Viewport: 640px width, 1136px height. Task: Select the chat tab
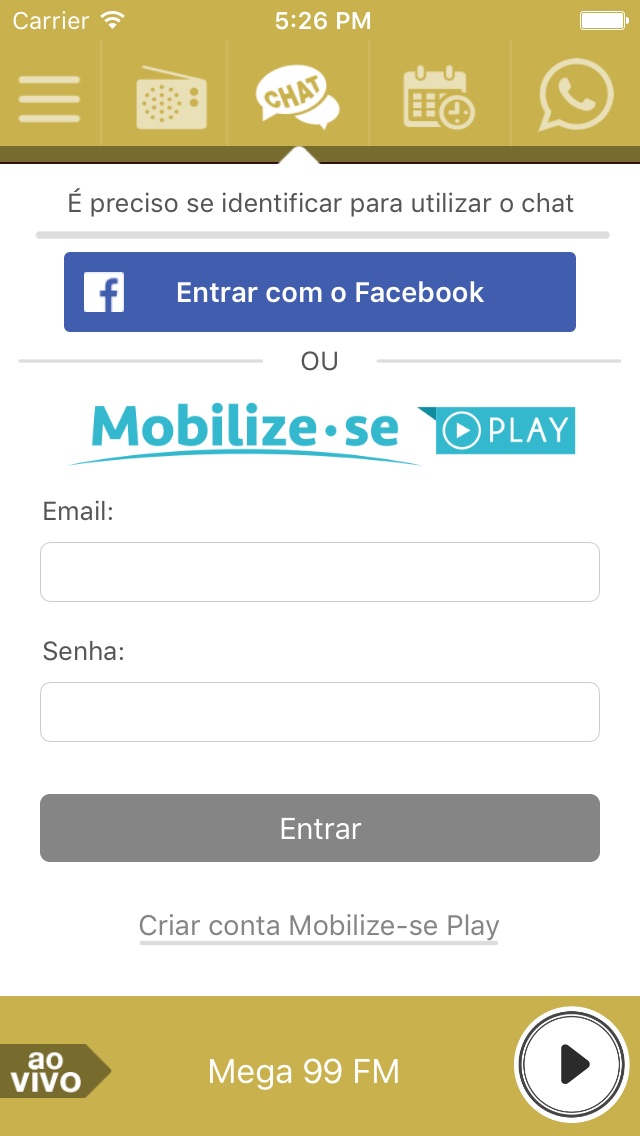(298, 99)
